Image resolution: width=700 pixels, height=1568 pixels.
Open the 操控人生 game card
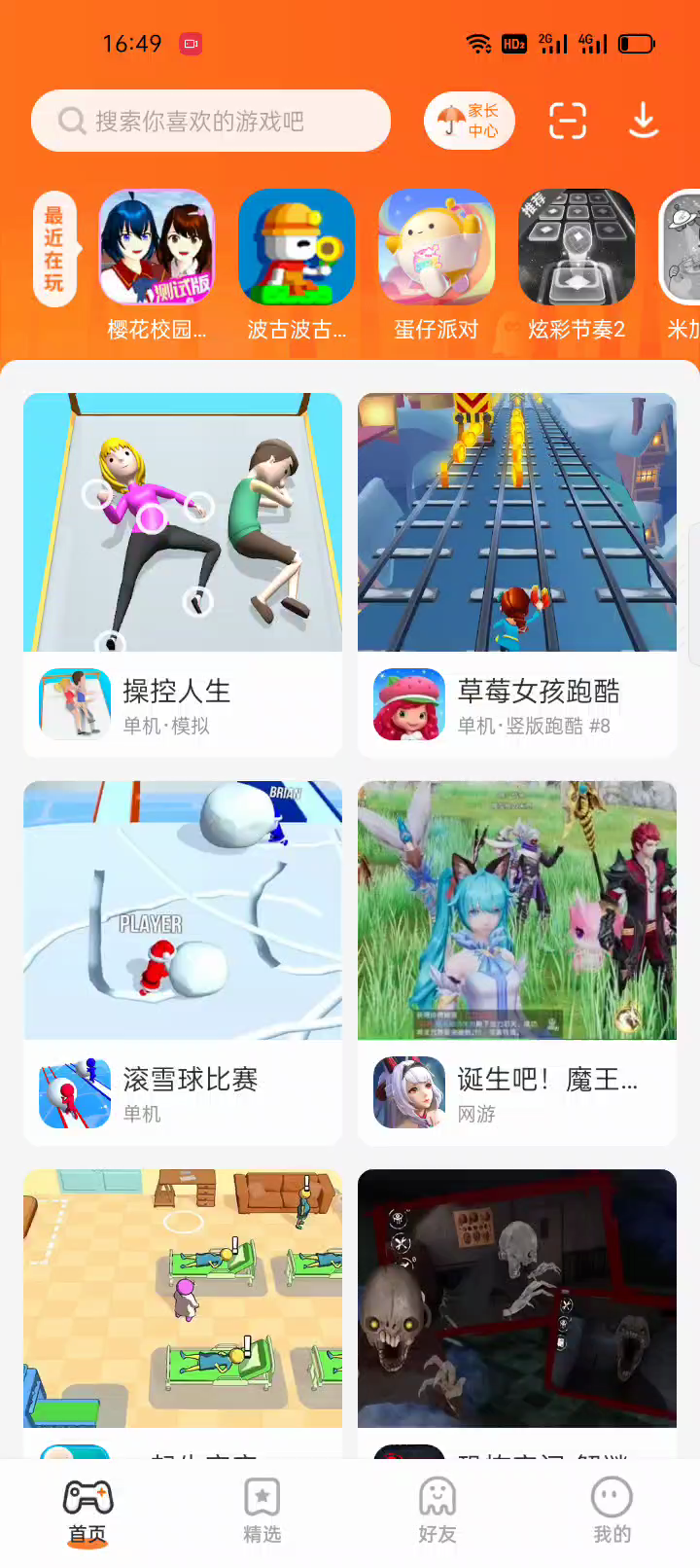183,574
